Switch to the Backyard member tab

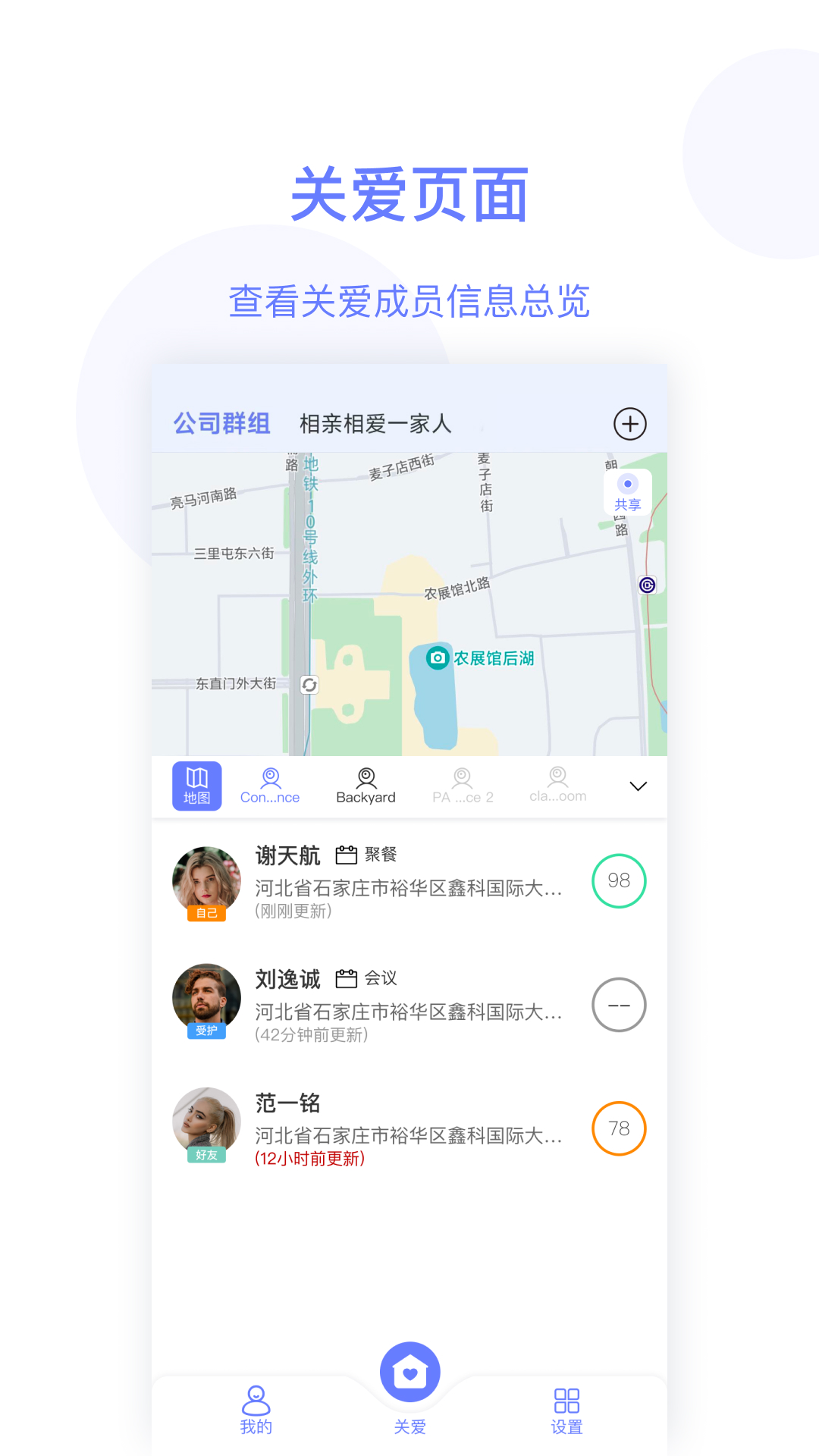tap(366, 786)
